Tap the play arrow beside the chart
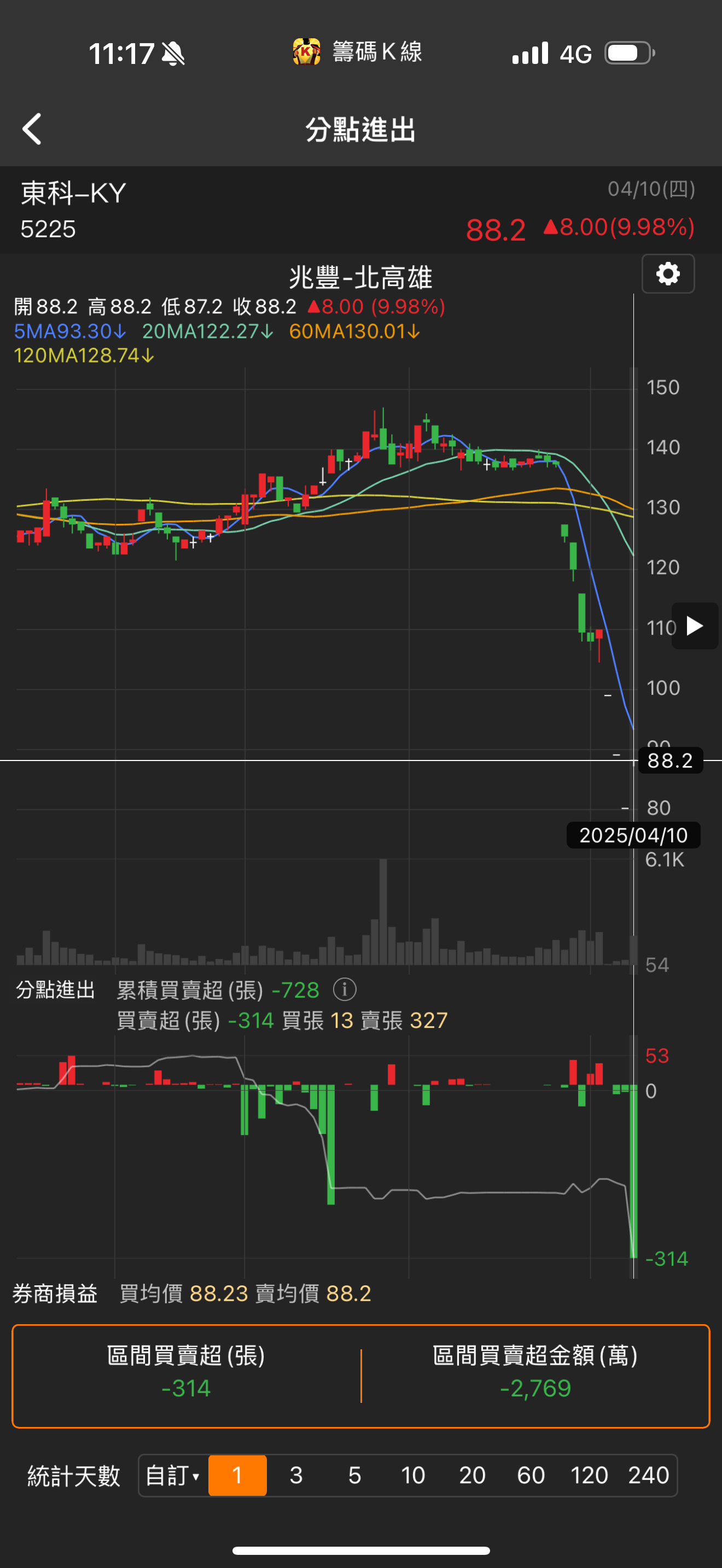 695,626
